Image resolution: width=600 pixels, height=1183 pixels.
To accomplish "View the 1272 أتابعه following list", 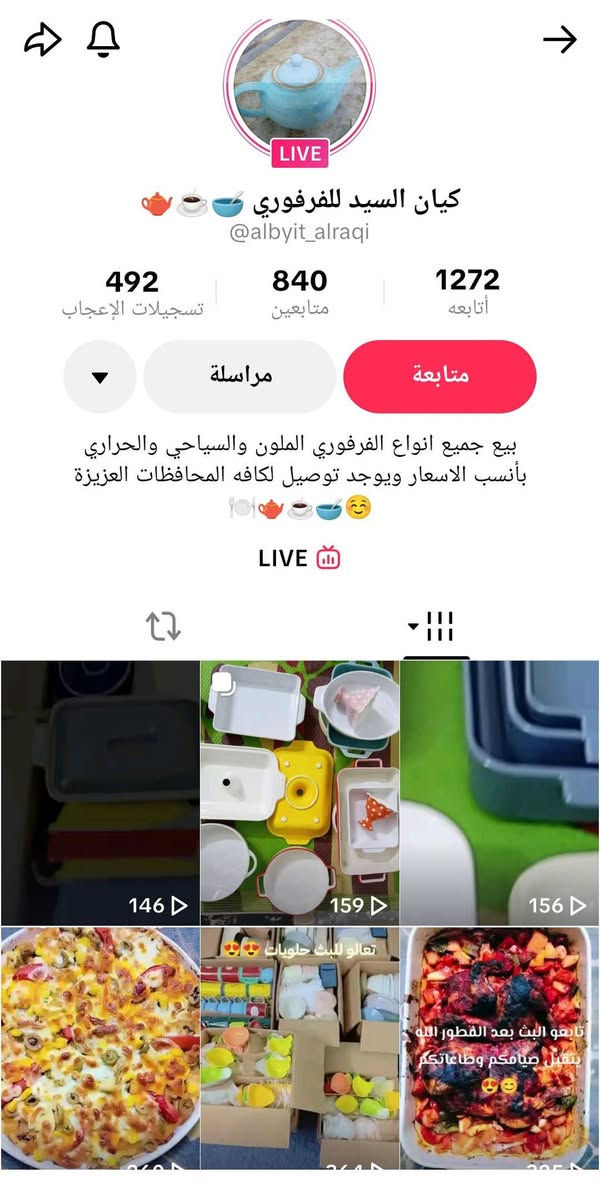I will coord(467,291).
